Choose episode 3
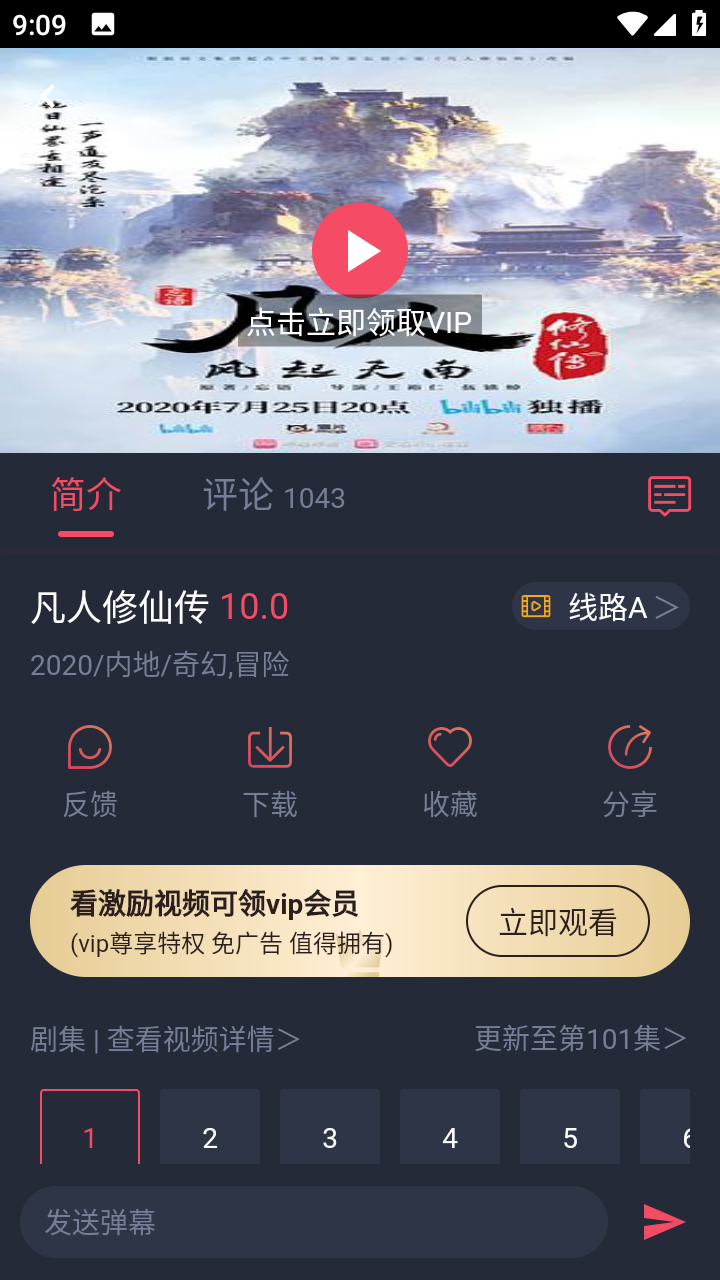The width and height of the screenshot is (720, 1280). (330, 1130)
